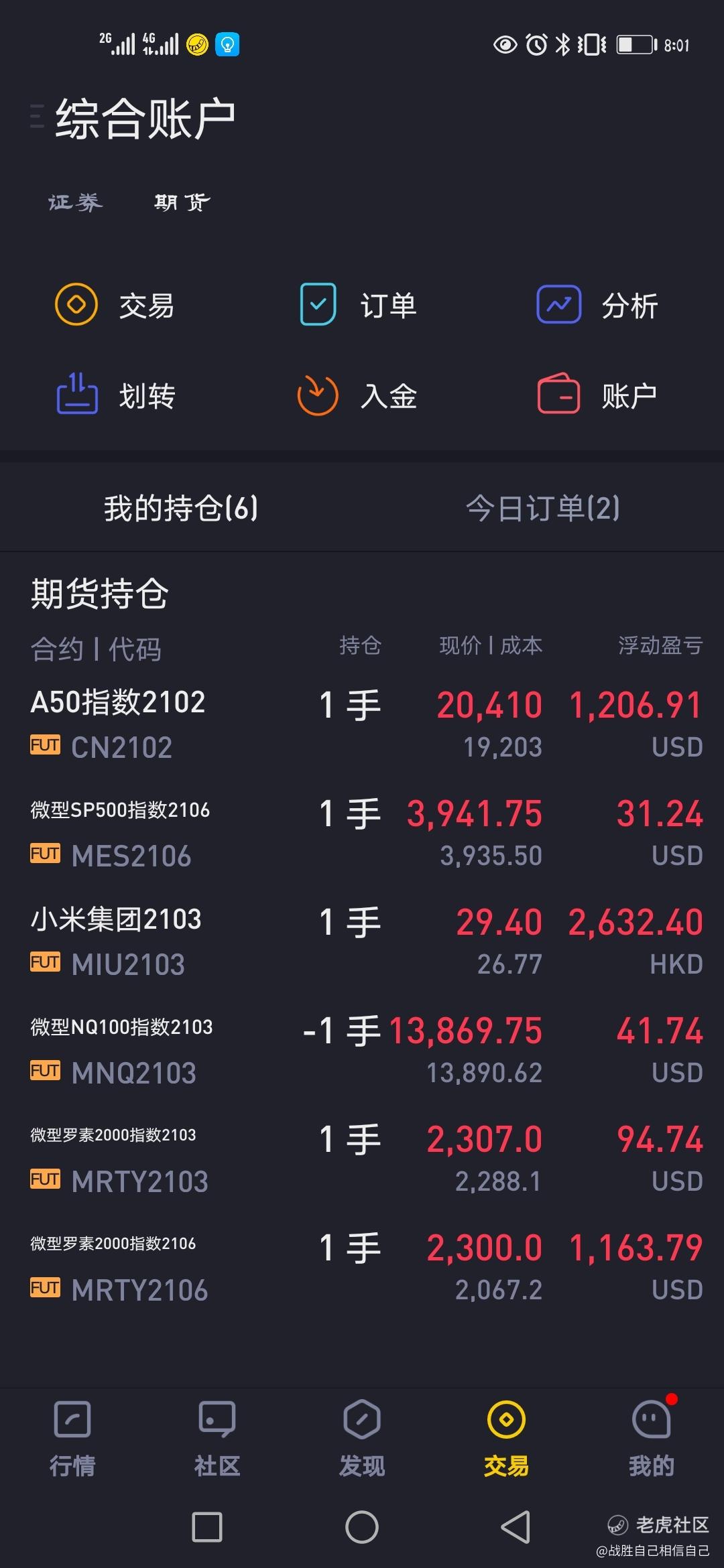
Task: Open the MRTY2103 position row
Action: coord(362,1158)
